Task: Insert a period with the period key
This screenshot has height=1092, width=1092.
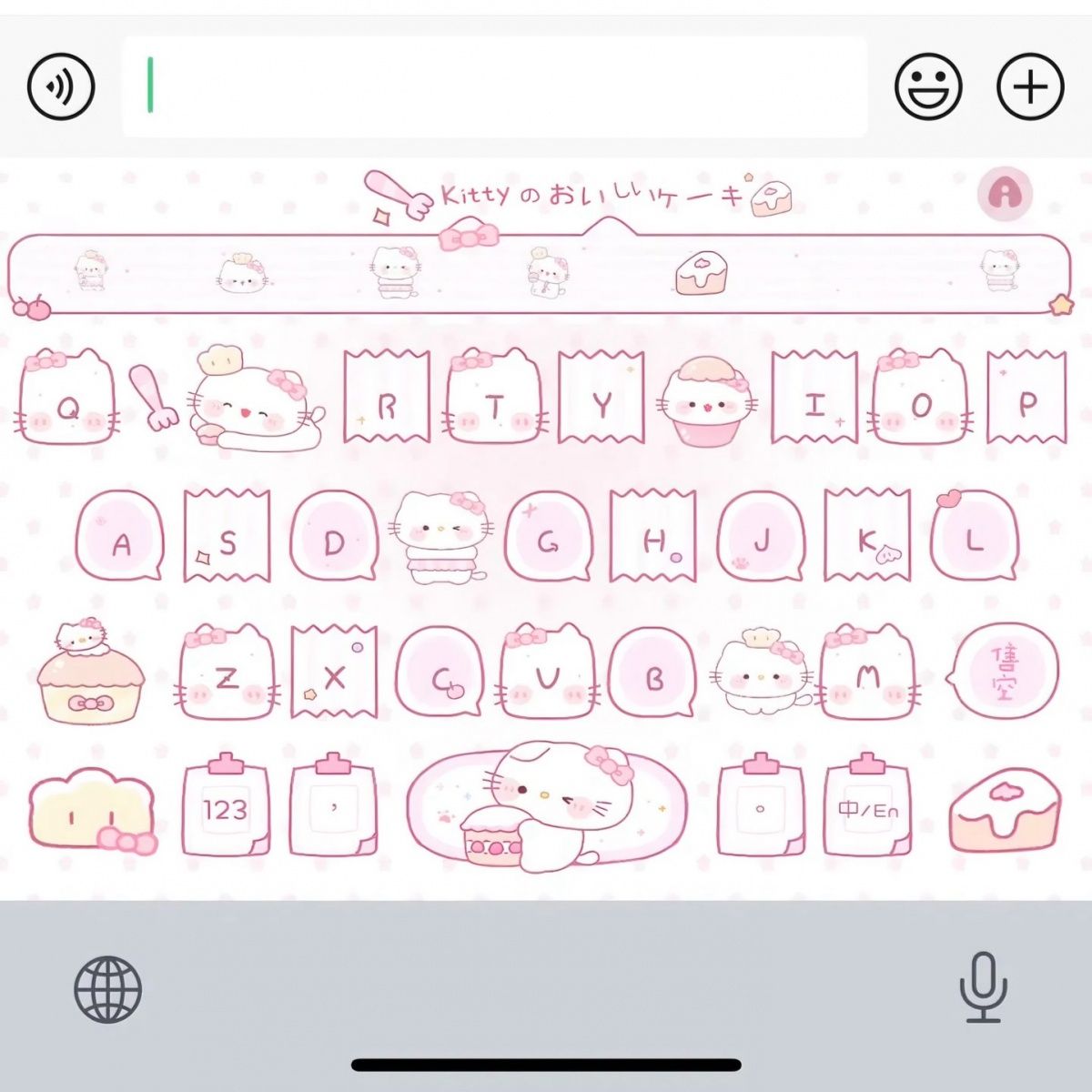Action: (761, 805)
